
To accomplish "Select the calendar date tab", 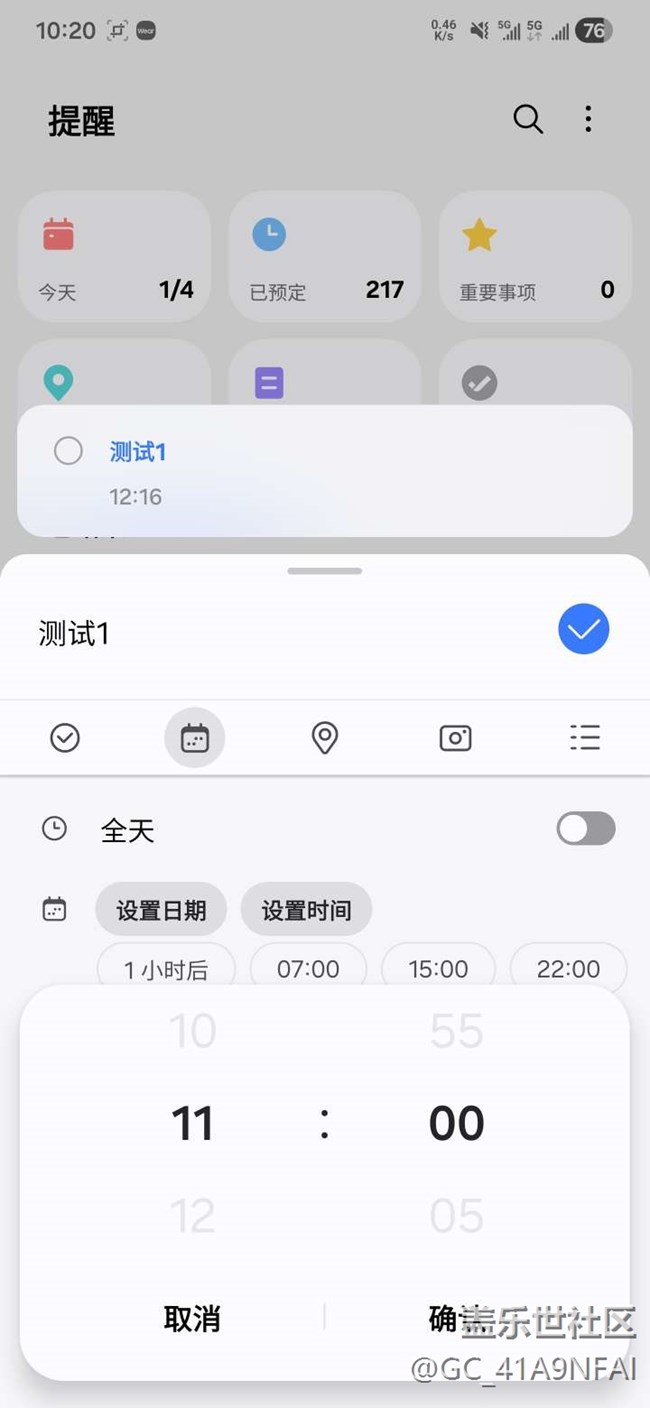I will pyautogui.click(x=194, y=738).
